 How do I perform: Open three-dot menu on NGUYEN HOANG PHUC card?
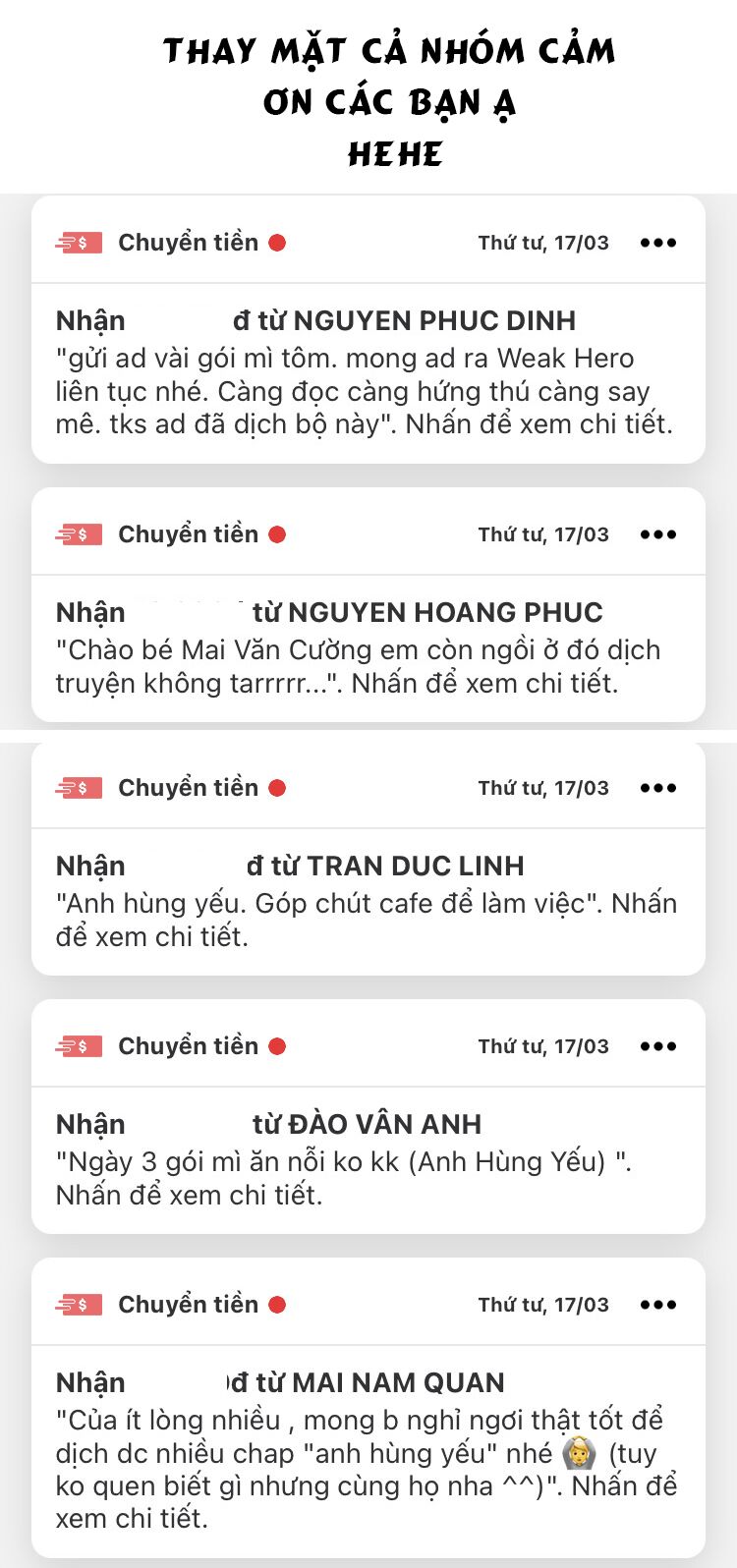tap(657, 533)
